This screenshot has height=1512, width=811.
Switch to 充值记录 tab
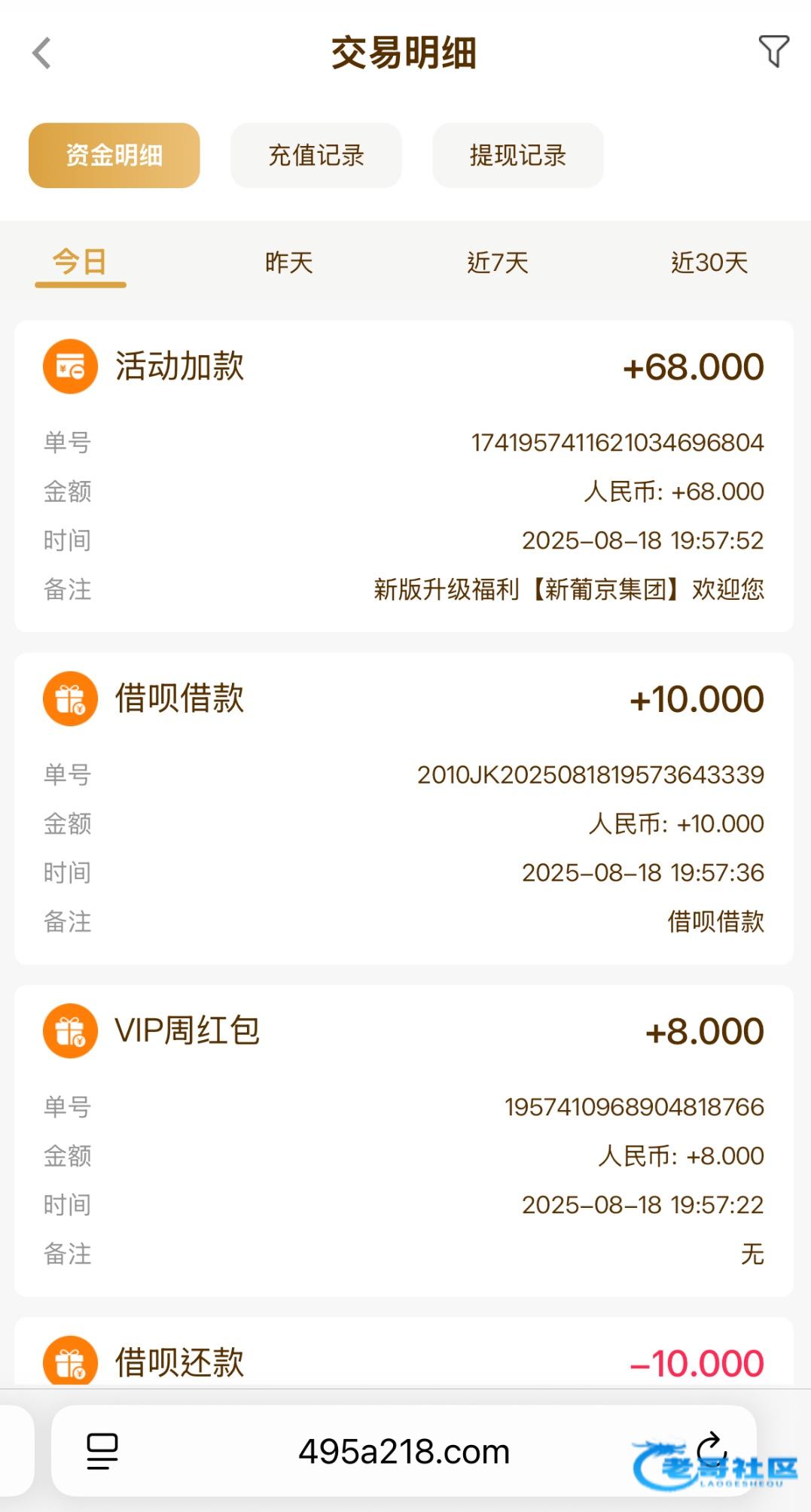(x=316, y=155)
